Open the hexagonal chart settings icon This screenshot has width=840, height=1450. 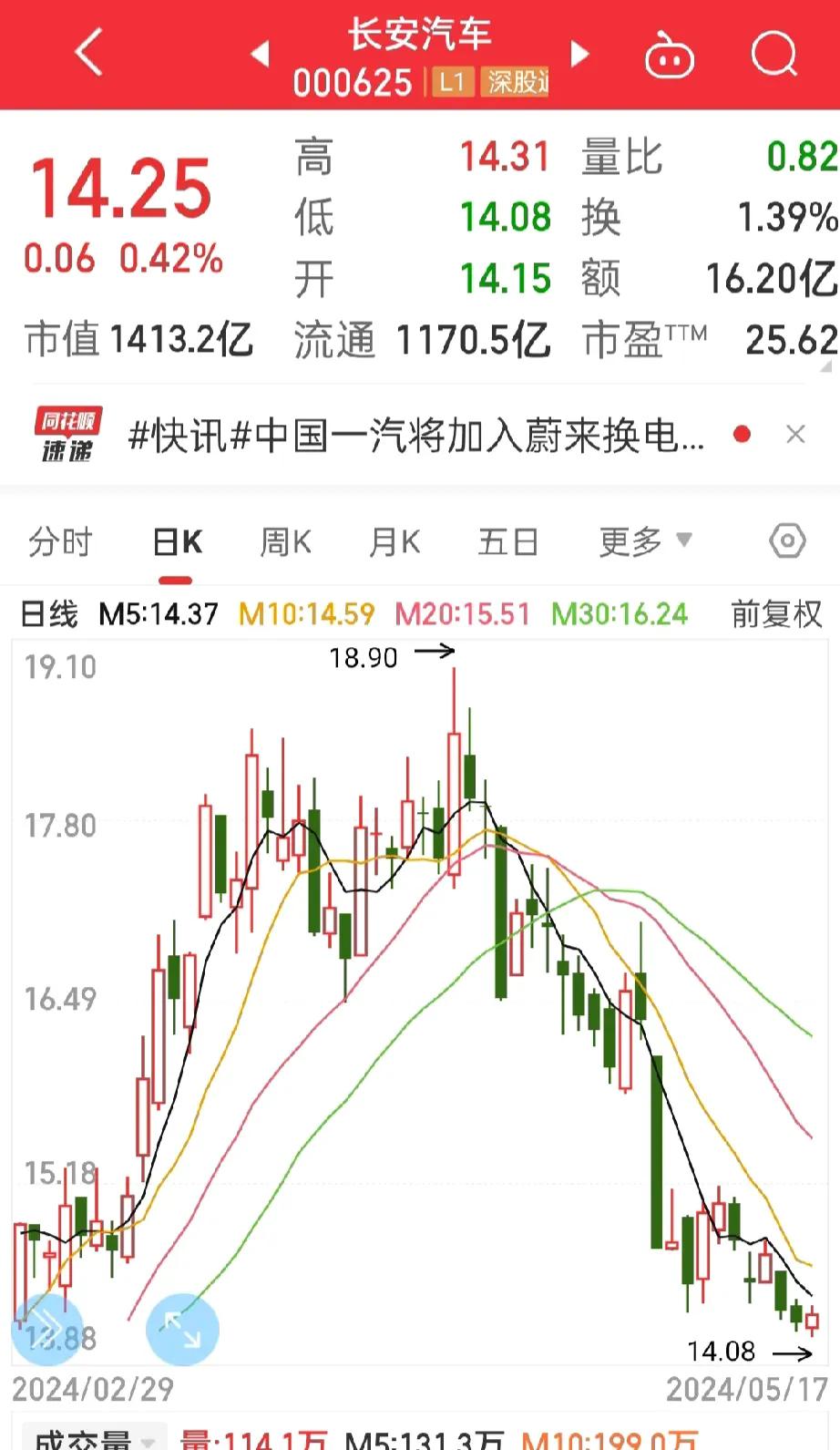tap(785, 540)
